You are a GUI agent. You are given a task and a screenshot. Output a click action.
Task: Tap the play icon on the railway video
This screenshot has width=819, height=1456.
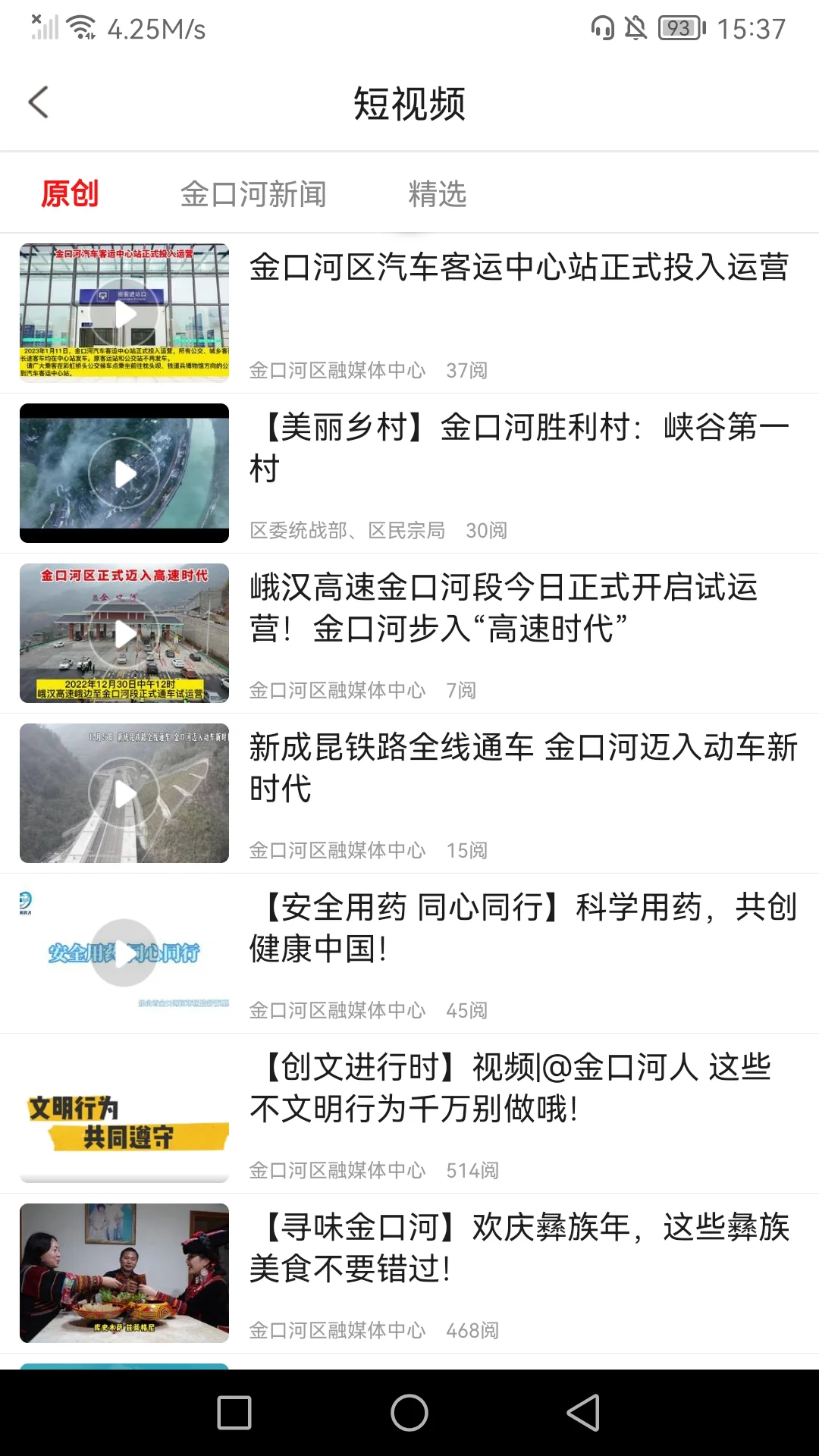[124, 793]
